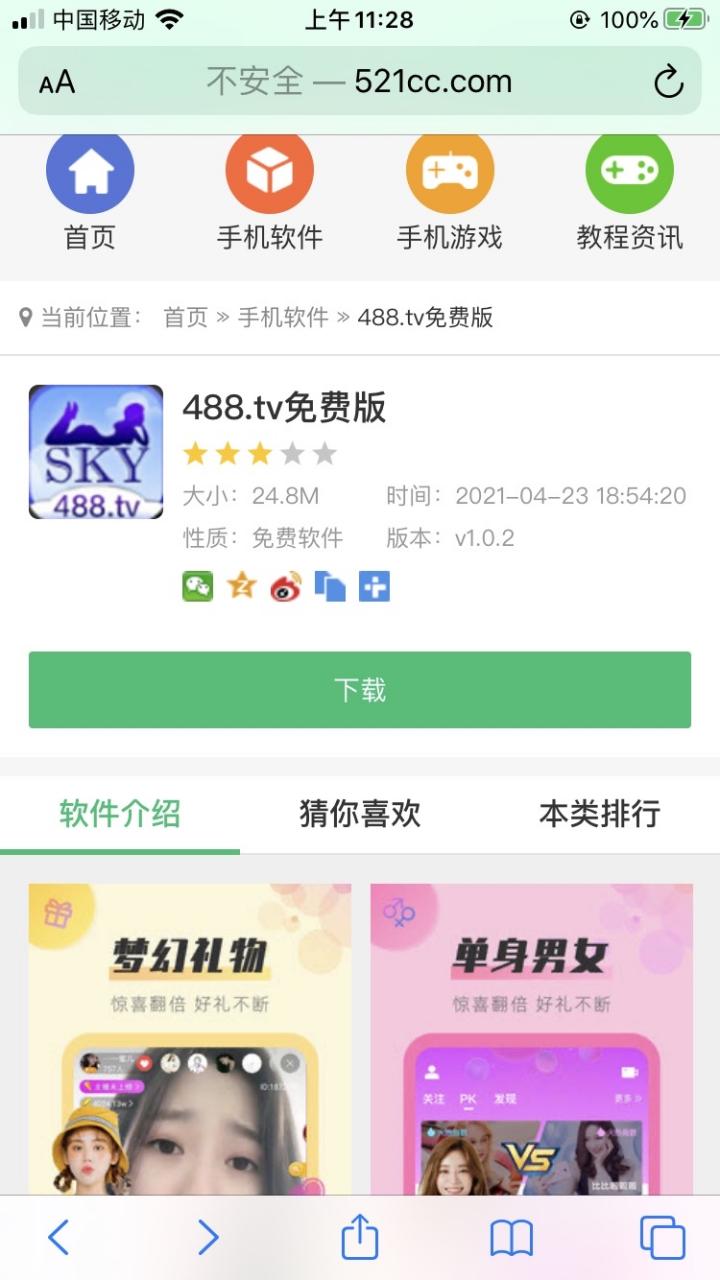The height and width of the screenshot is (1280, 720).
Task: Open Safari reader/text size AA menu
Action: [57, 82]
